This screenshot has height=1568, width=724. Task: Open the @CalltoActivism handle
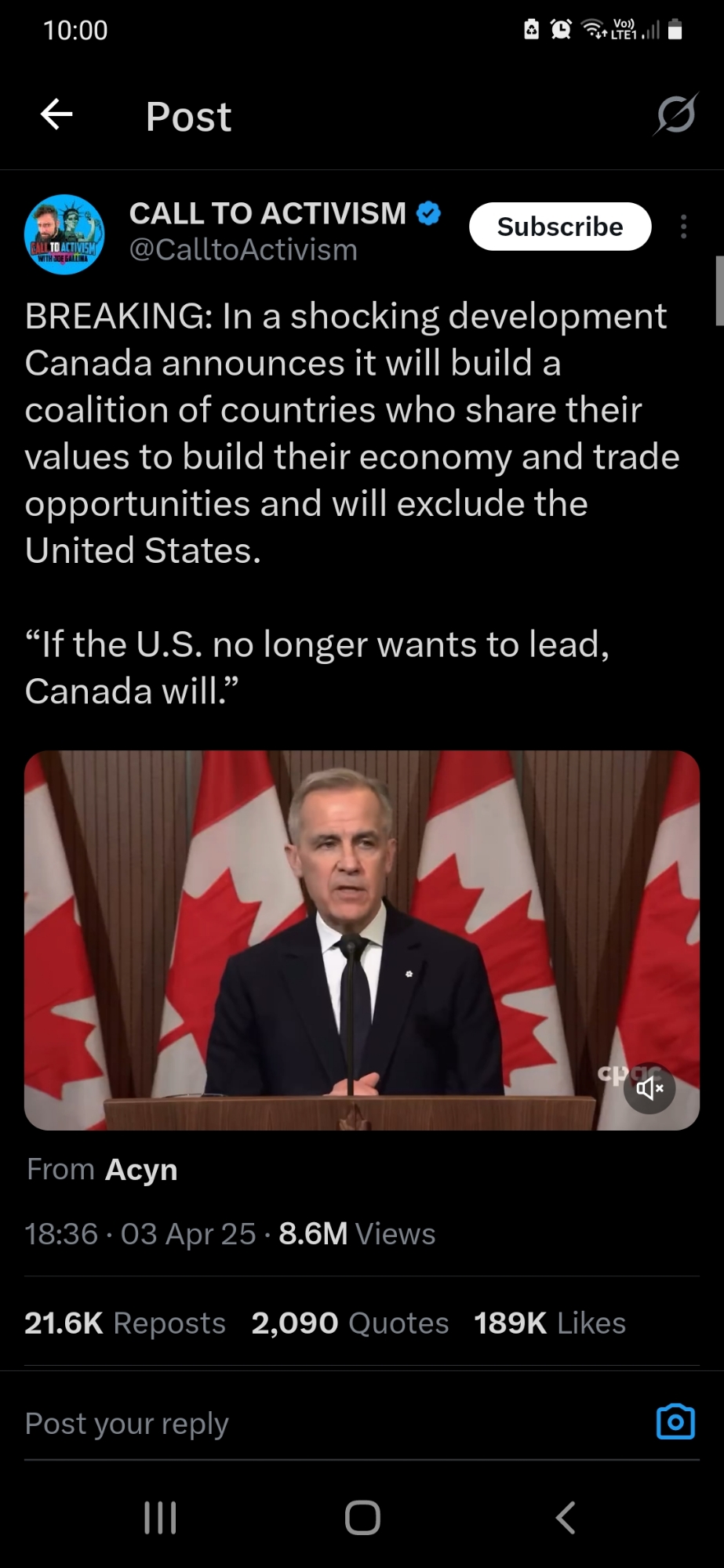click(x=243, y=250)
